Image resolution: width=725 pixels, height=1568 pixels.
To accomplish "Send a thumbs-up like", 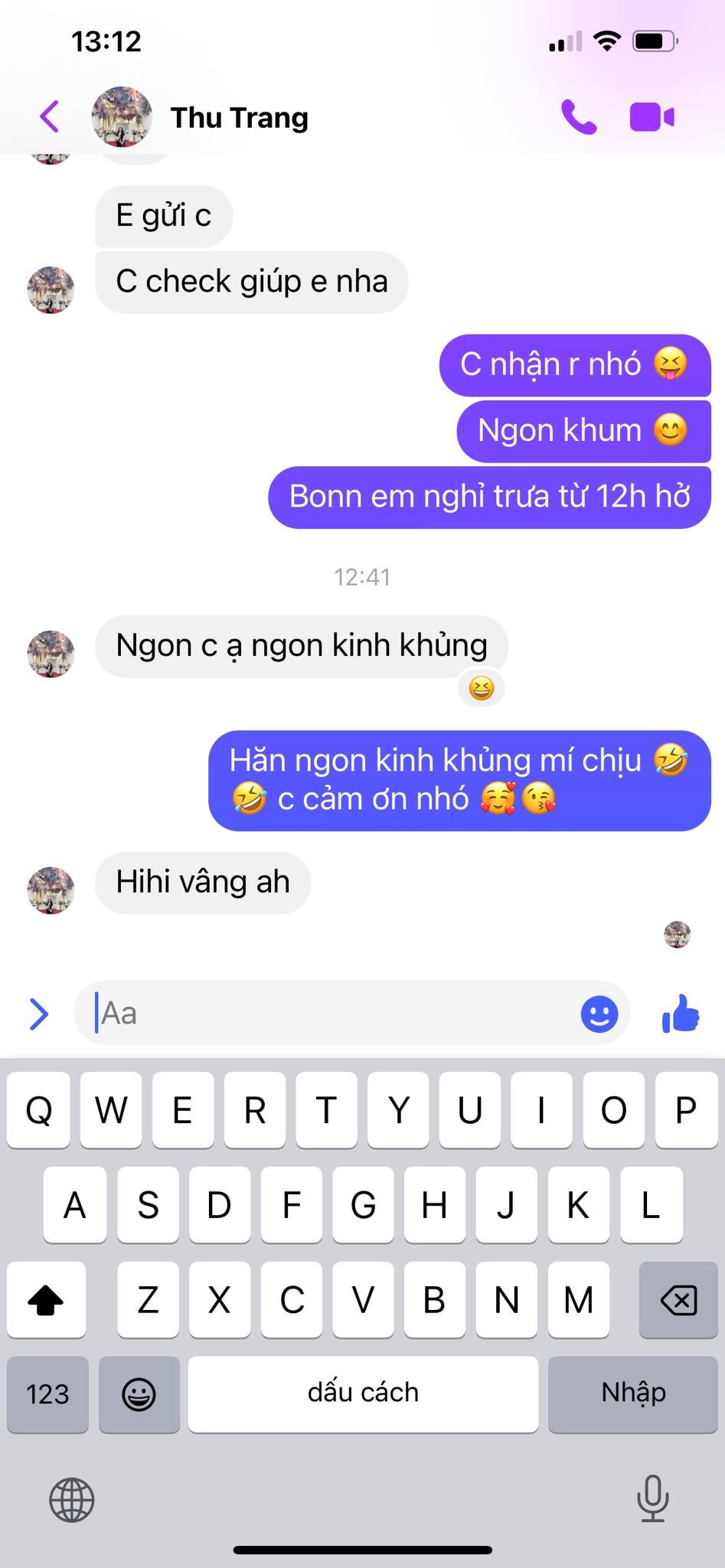I will point(681,1013).
